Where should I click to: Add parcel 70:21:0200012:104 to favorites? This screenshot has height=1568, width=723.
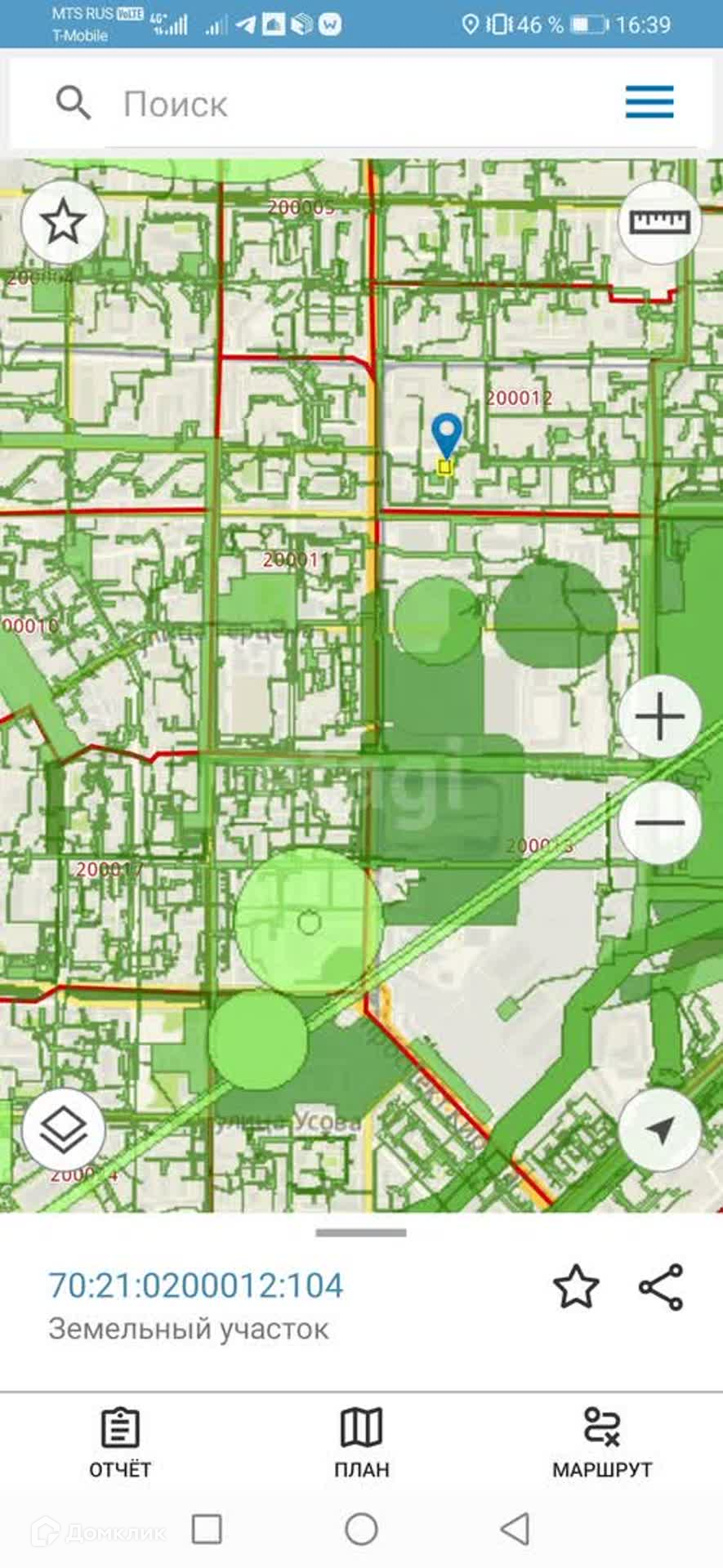tap(576, 1286)
